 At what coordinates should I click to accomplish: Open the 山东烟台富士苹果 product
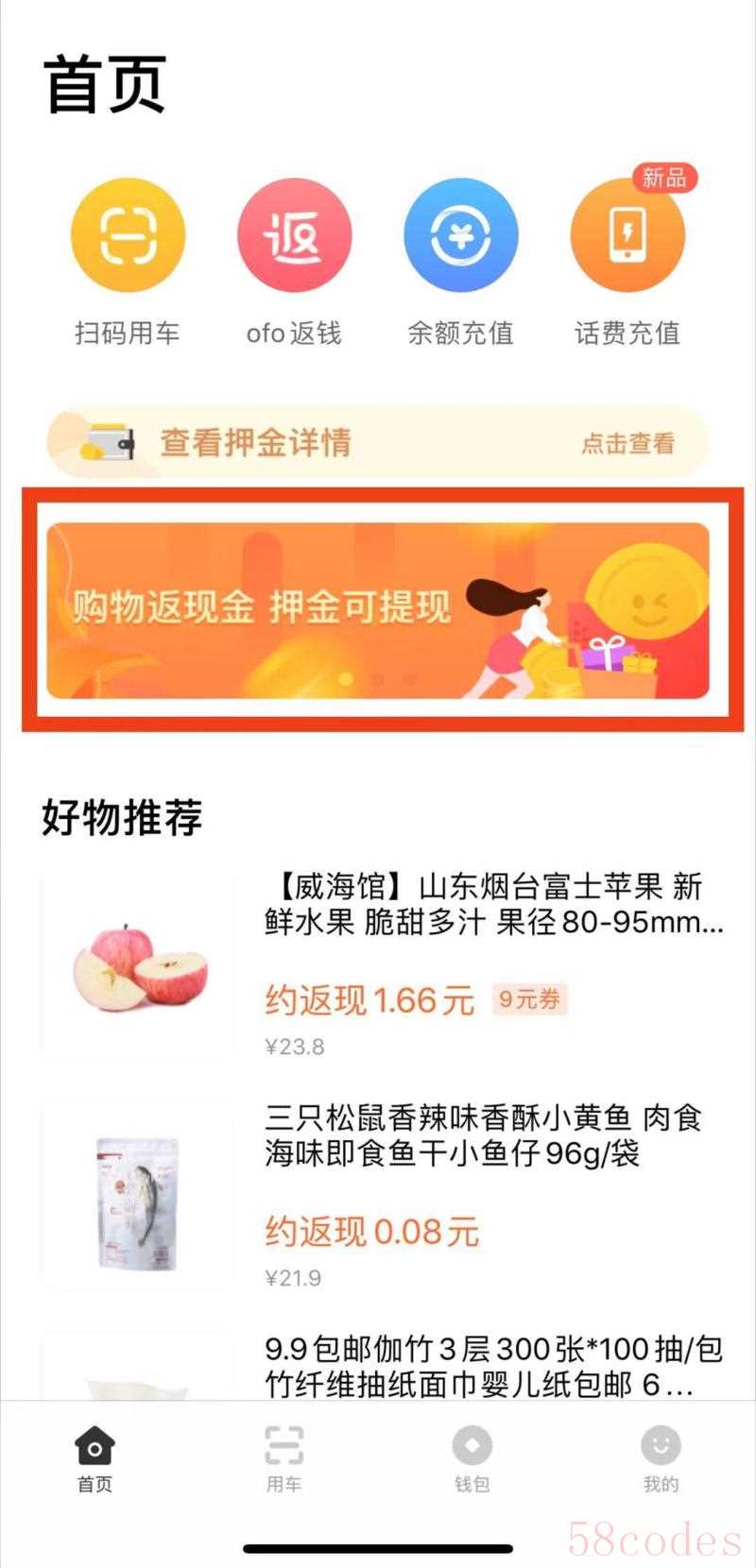(x=383, y=965)
